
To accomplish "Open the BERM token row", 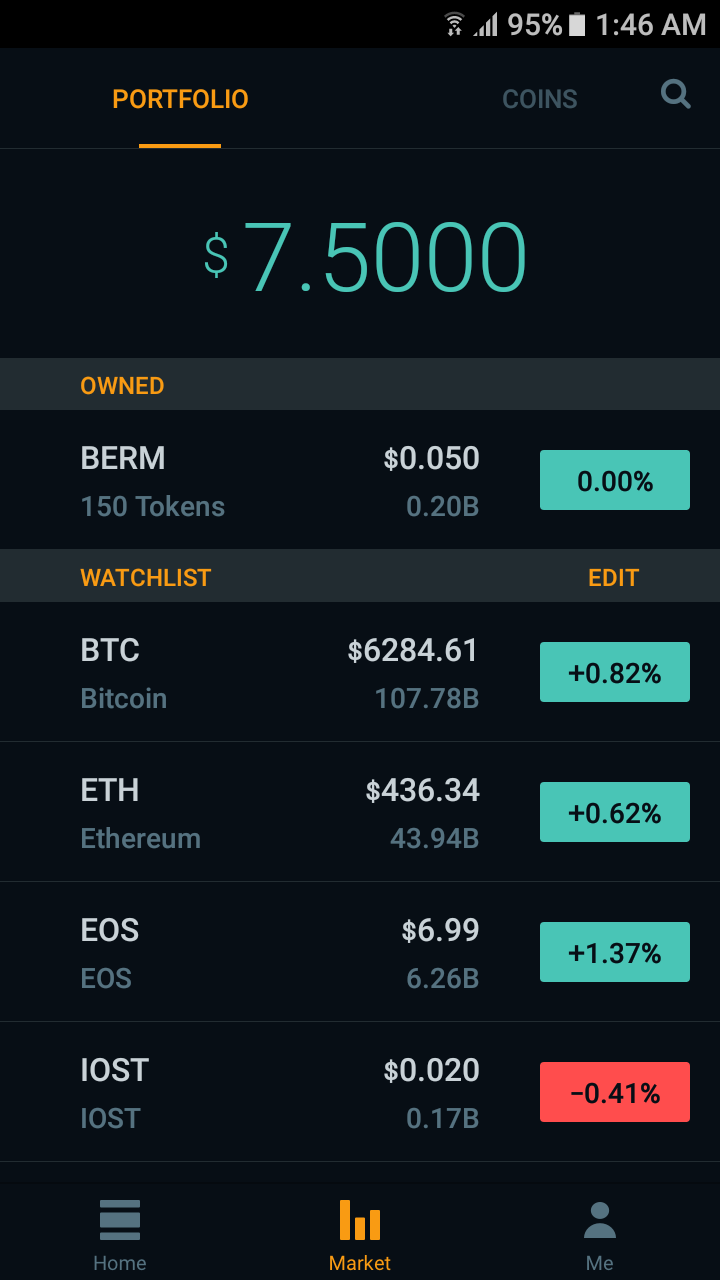I will pyautogui.click(x=280, y=481).
